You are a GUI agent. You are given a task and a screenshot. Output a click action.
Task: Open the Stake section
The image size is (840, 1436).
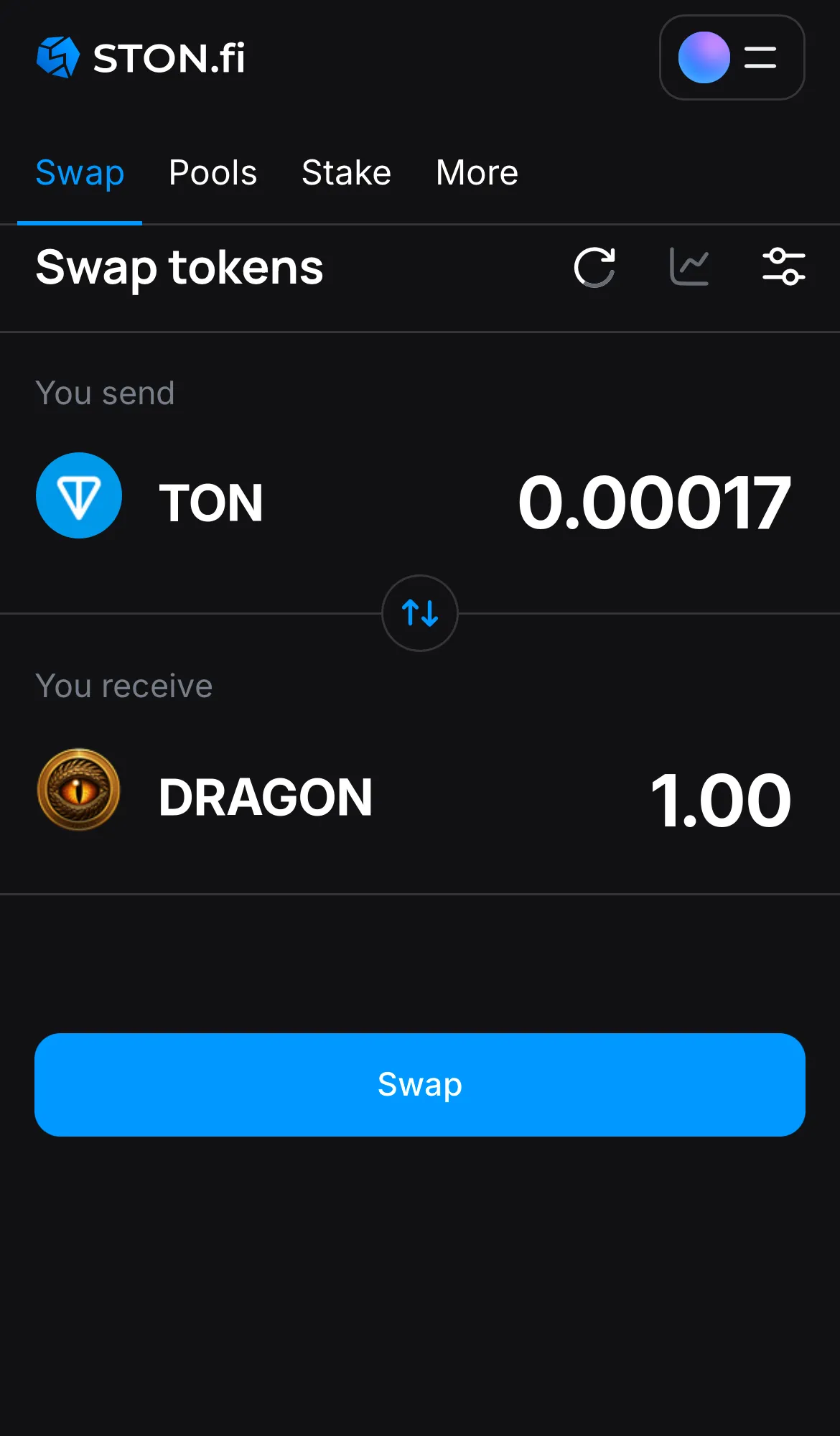click(346, 172)
